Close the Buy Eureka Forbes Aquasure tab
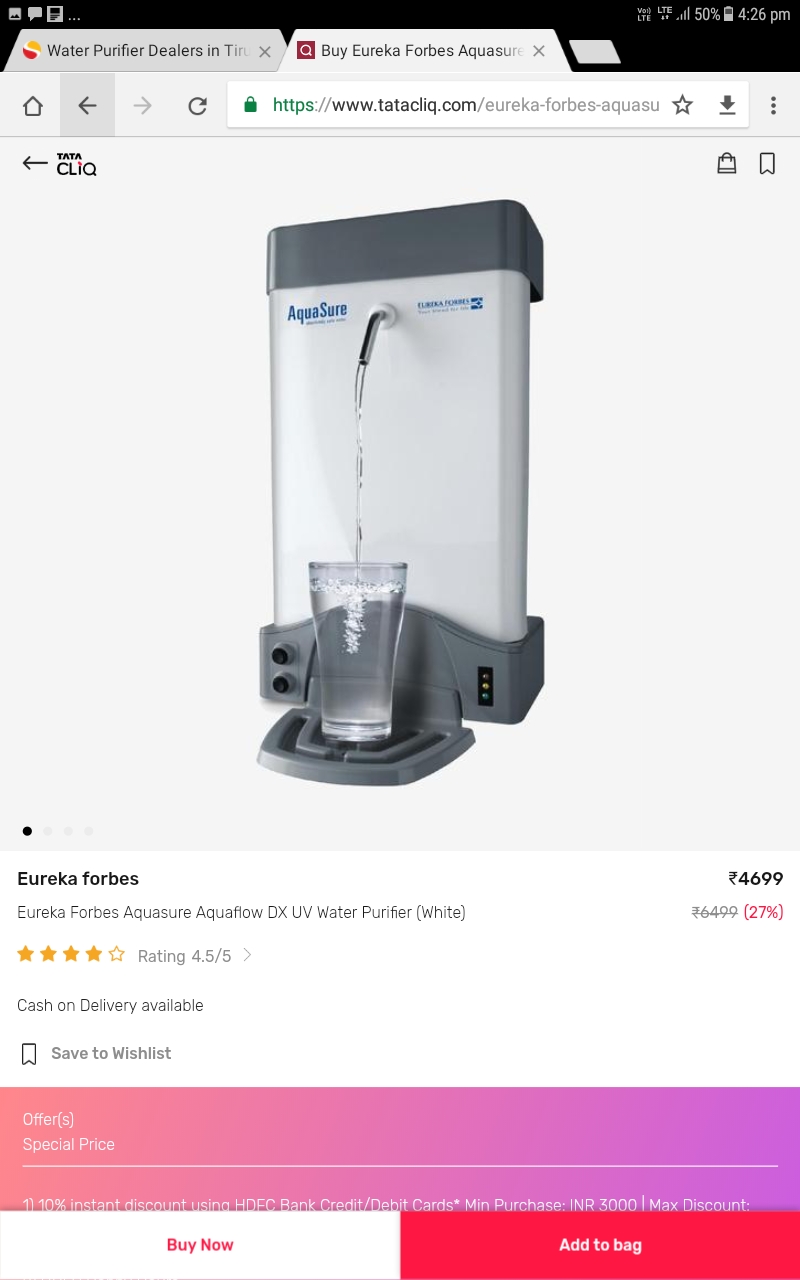 [x=539, y=51]
